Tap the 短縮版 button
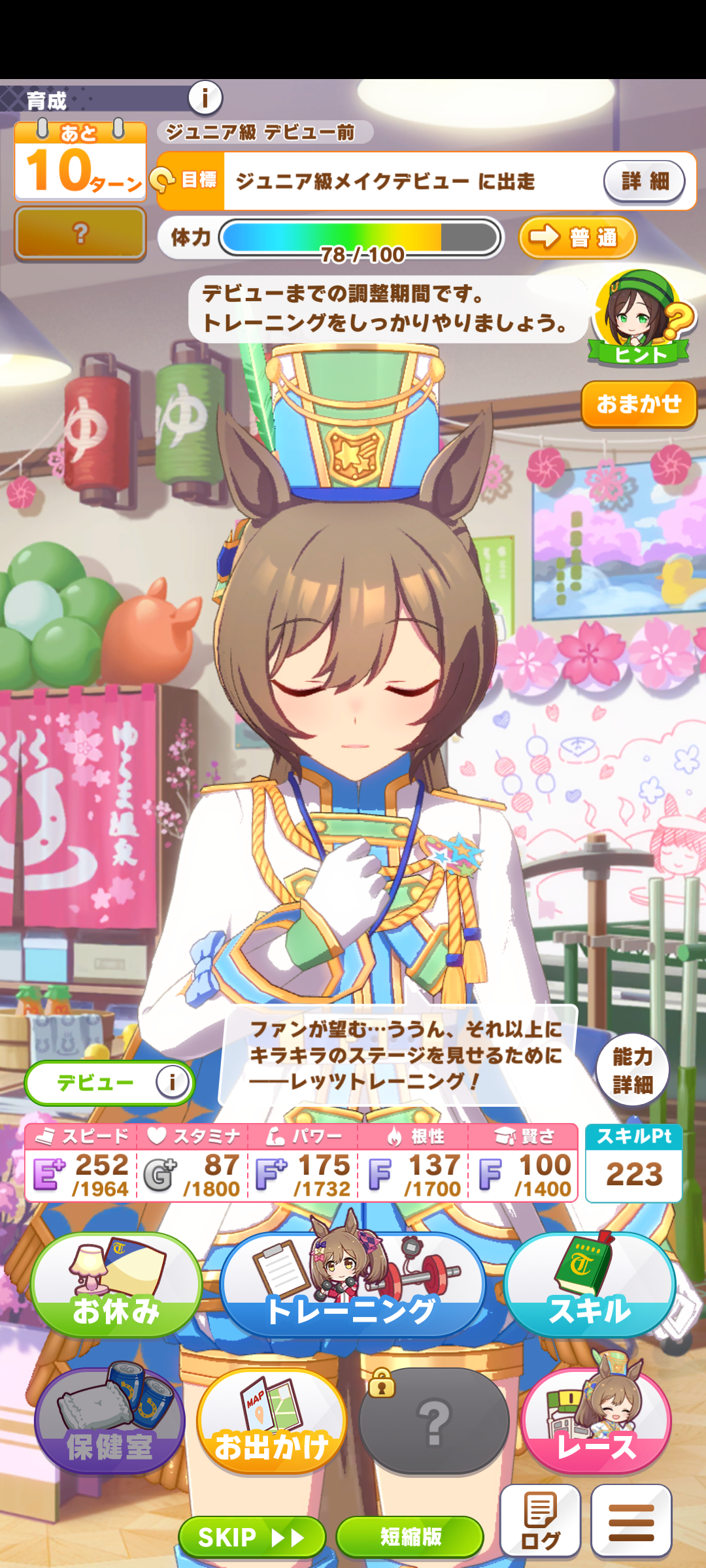This screenshot has height=1568, width=706. pos(410,1537)
